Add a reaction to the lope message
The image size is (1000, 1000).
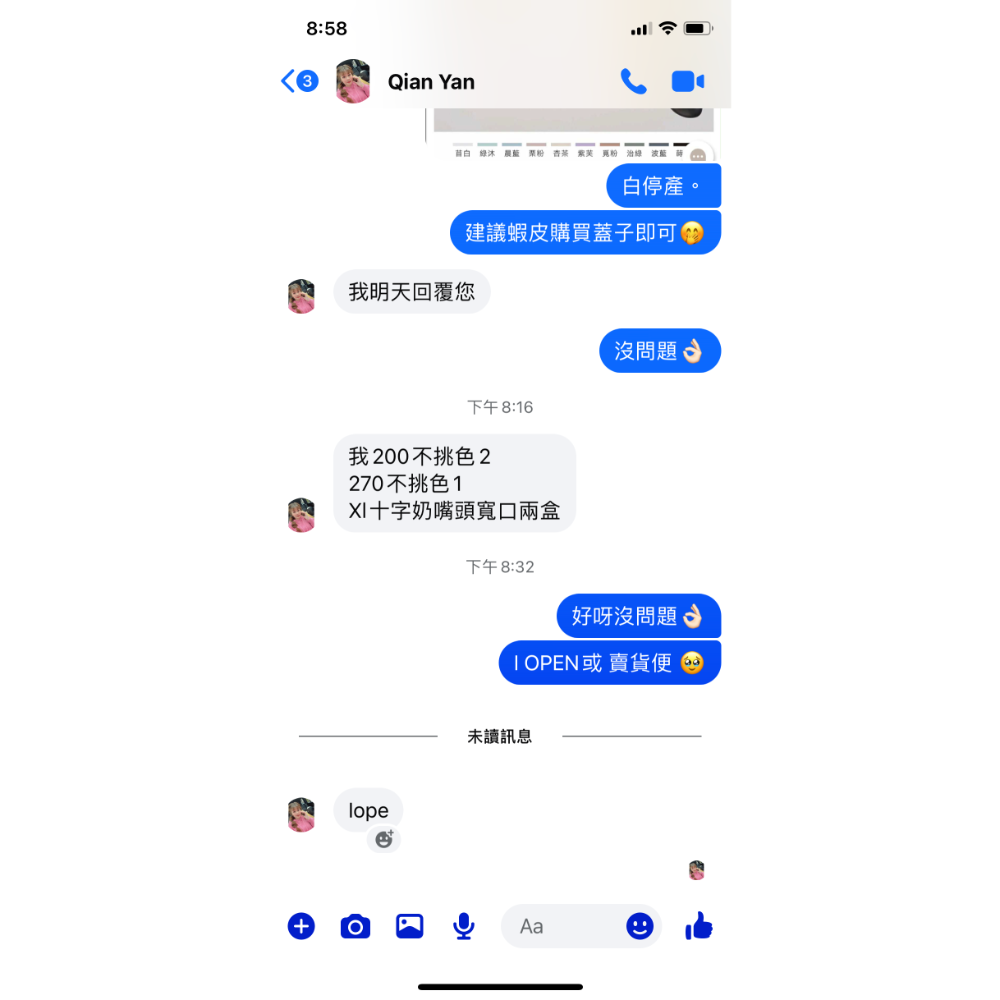384,839
